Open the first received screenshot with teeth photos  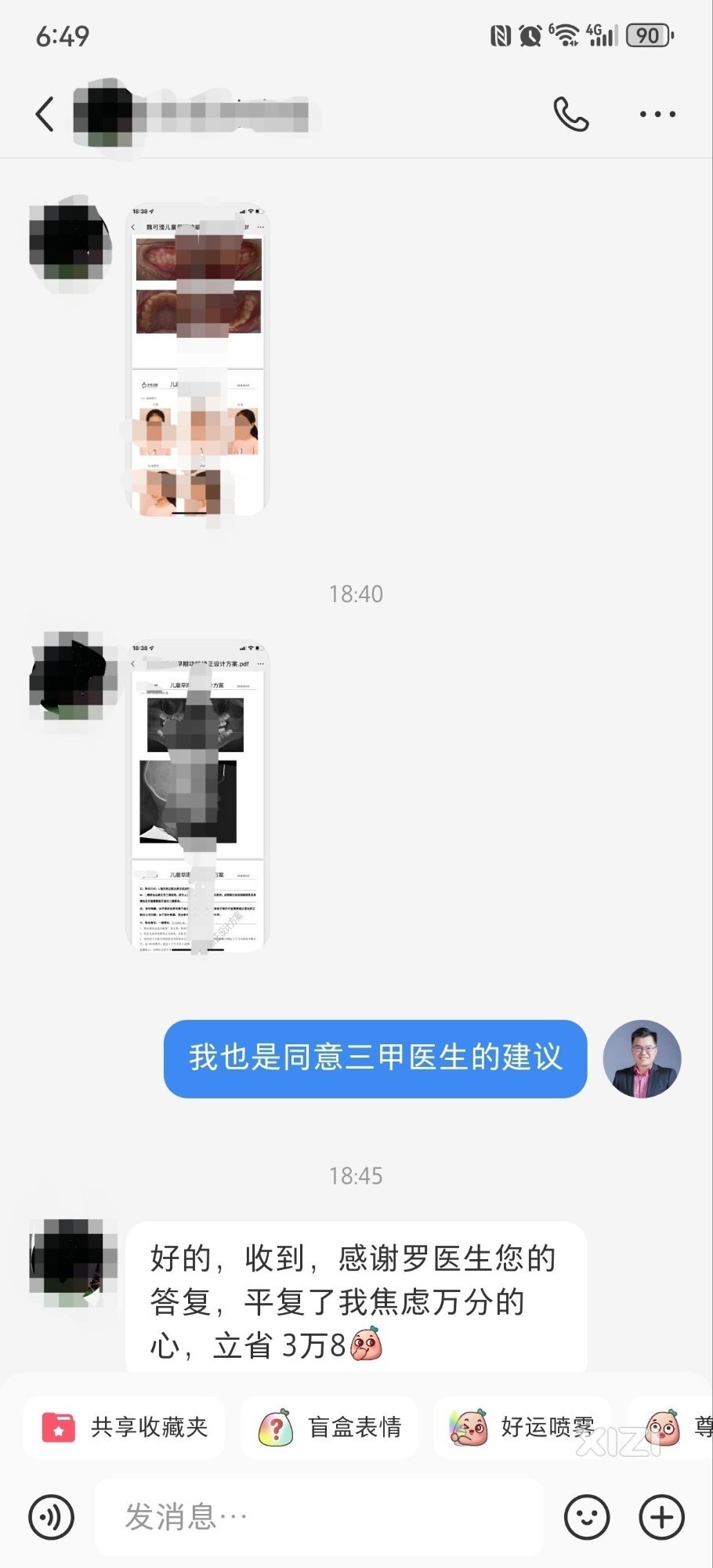(x=197, y=361)
